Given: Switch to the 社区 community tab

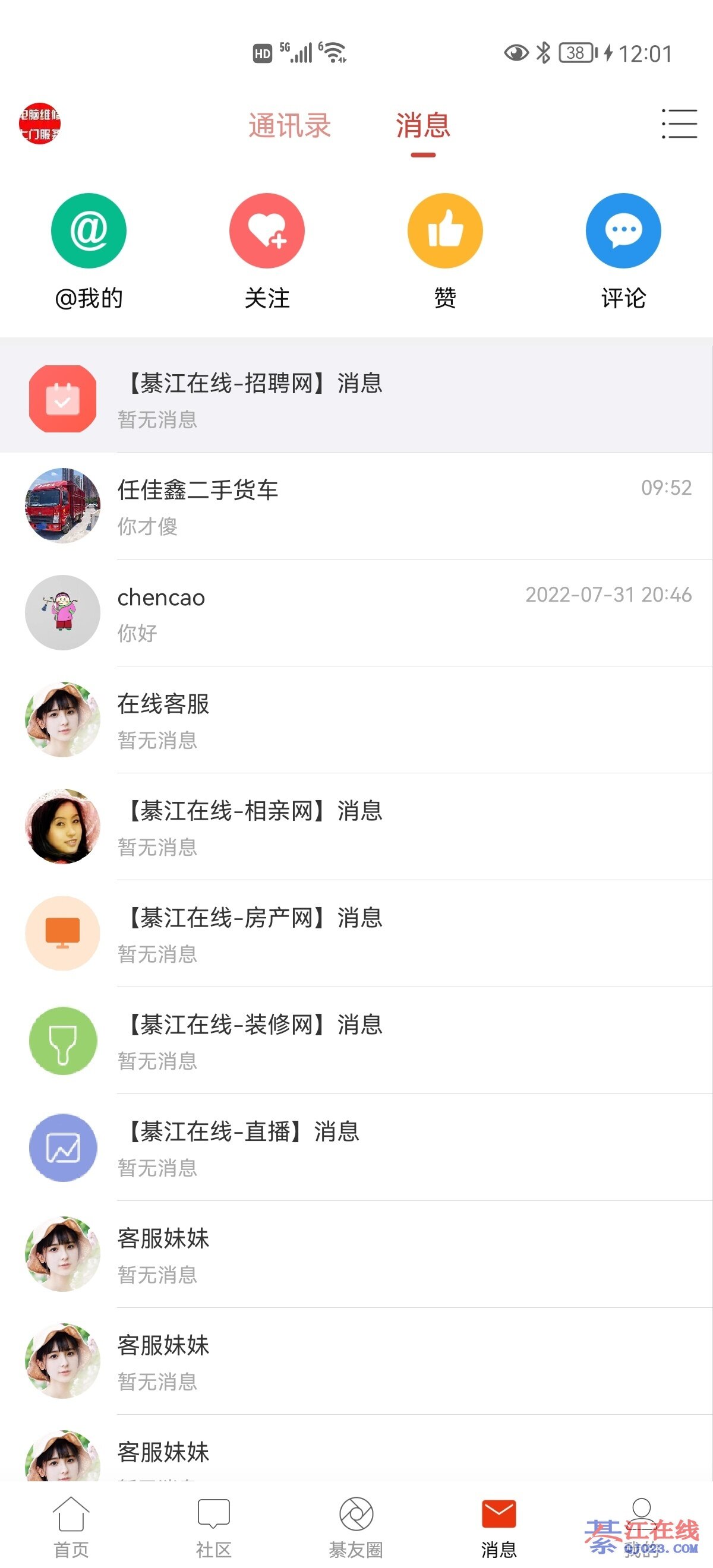Looking at the screenshot, I should 214,1526.
